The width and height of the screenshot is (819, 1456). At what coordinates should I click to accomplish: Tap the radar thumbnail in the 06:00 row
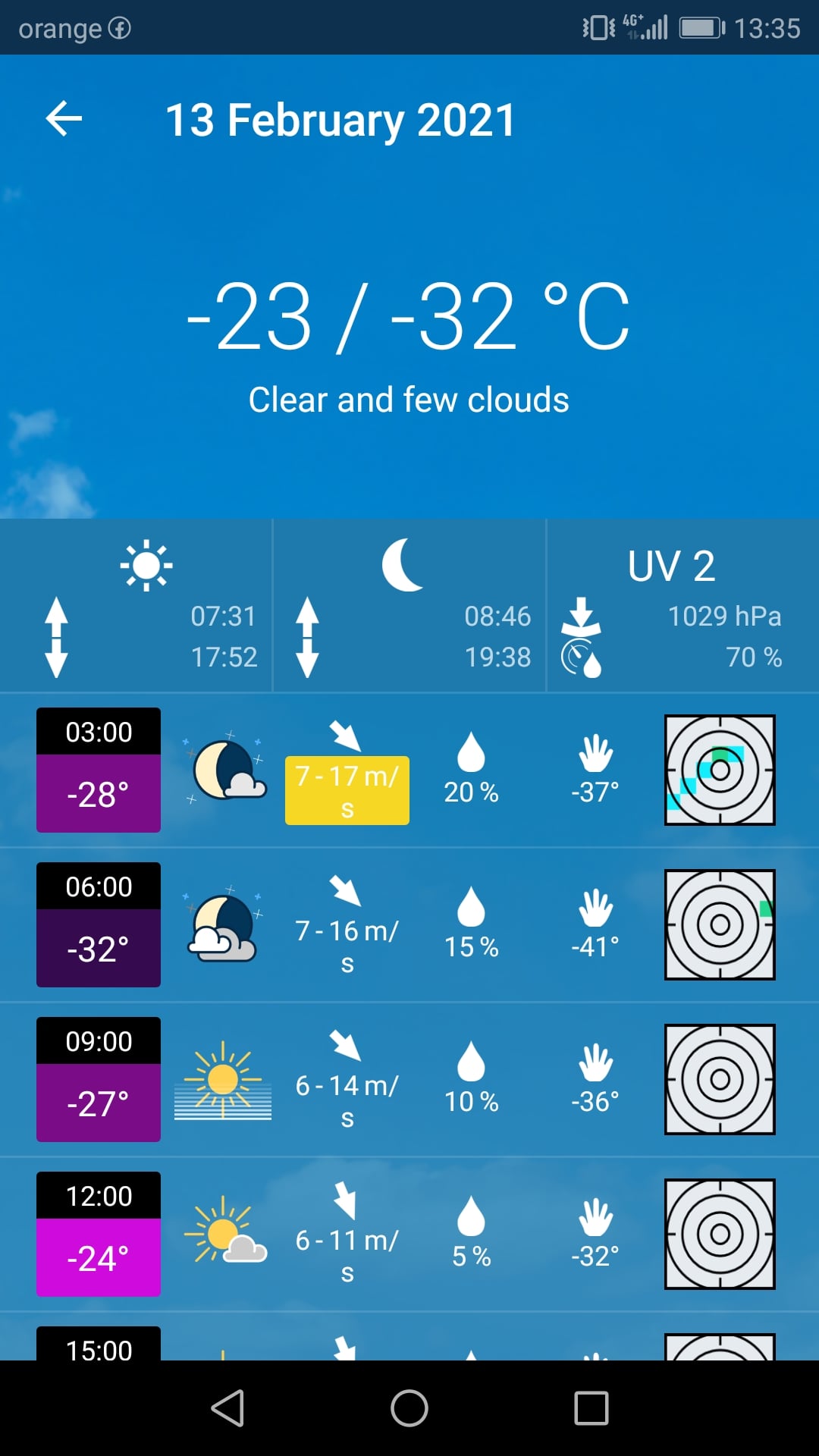tap(720, 924)
